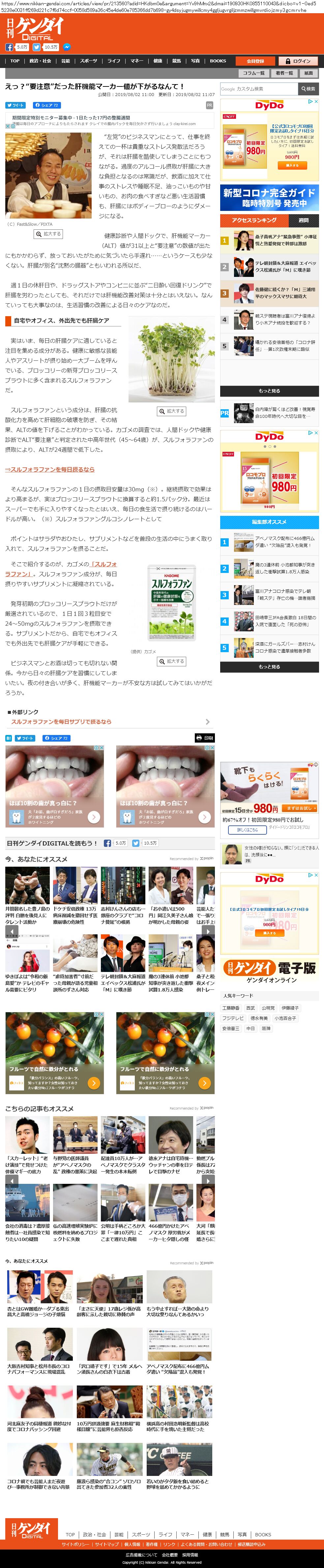Select the 週間 ranking tab
The height and width of the screenshot is (1568, 324).
point(303,220)
